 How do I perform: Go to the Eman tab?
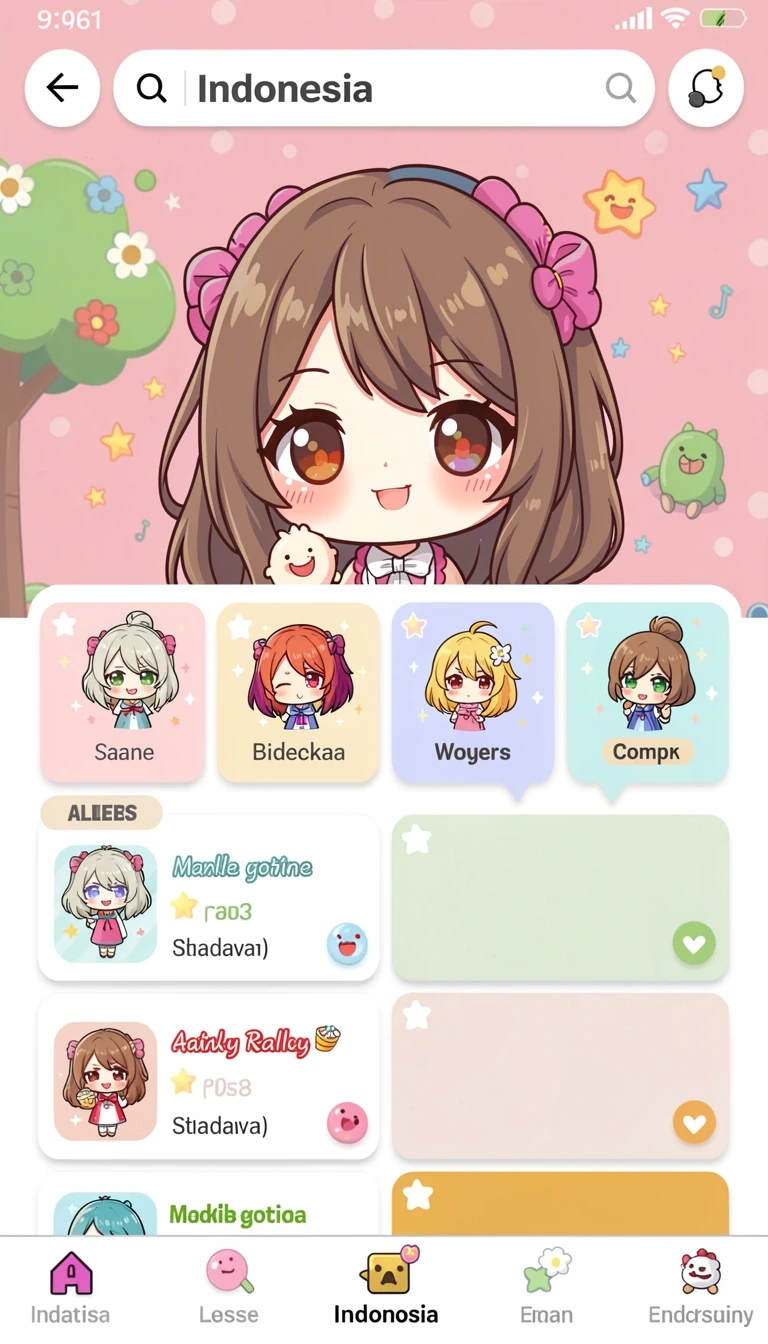click(x=546, y=1290)
